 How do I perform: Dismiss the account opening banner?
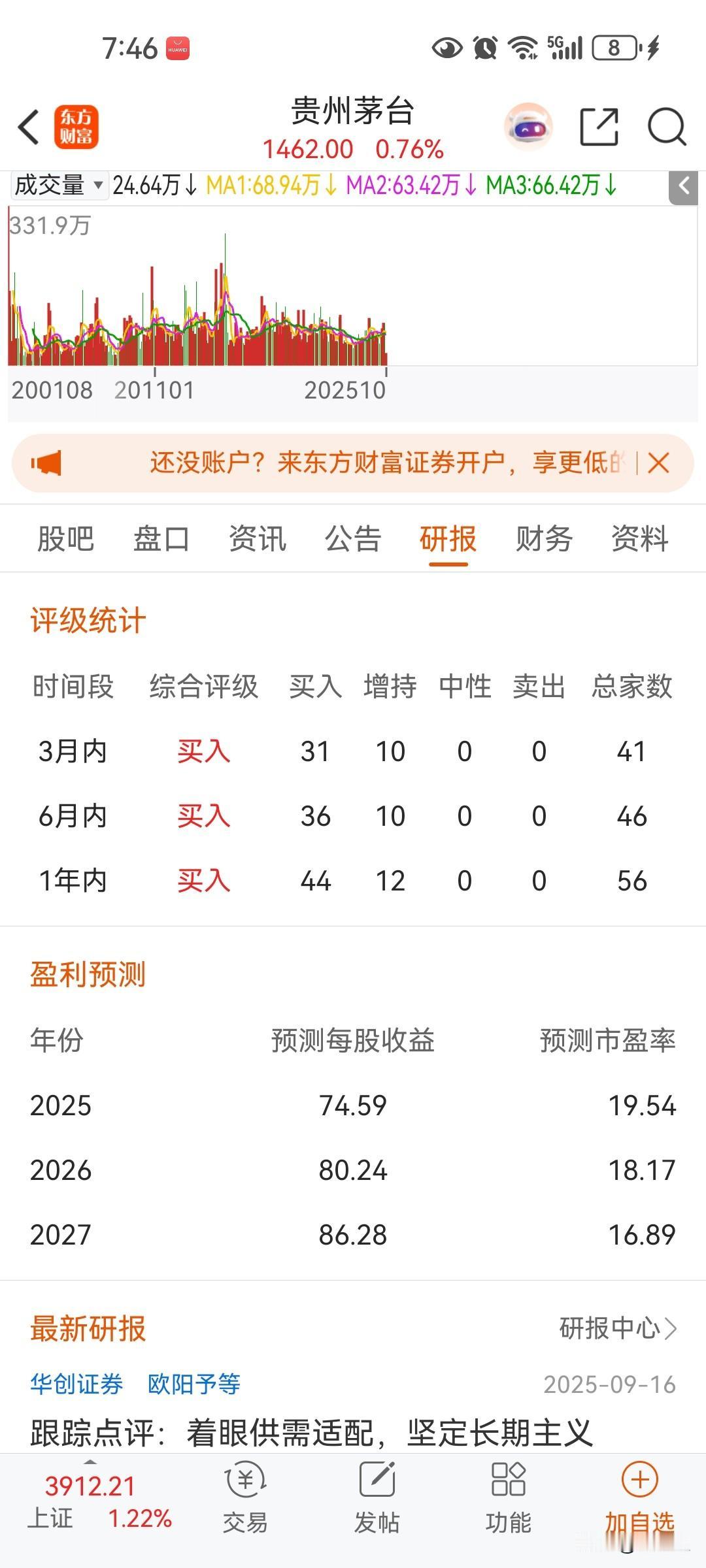click(x=658, y=463)
